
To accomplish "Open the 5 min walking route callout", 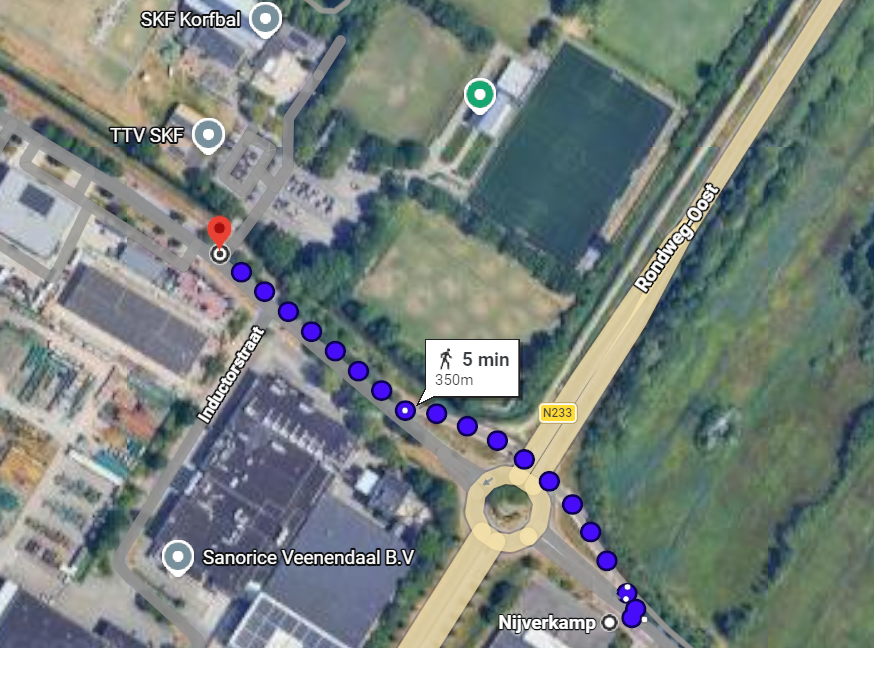I will pos(473,367).
